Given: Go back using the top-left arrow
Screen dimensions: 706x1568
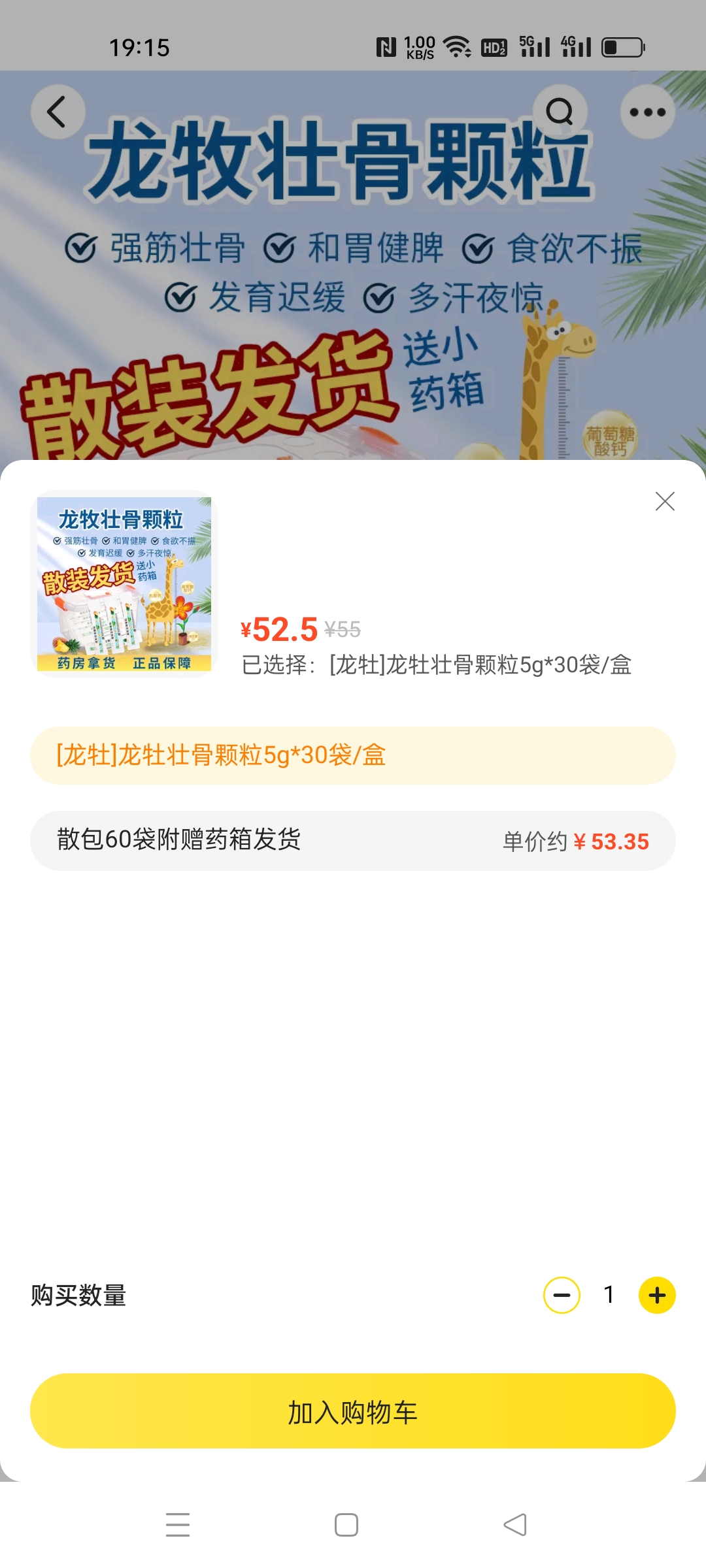Looking at the screenshot, I should pyautogui.click(x=58, y=112).
